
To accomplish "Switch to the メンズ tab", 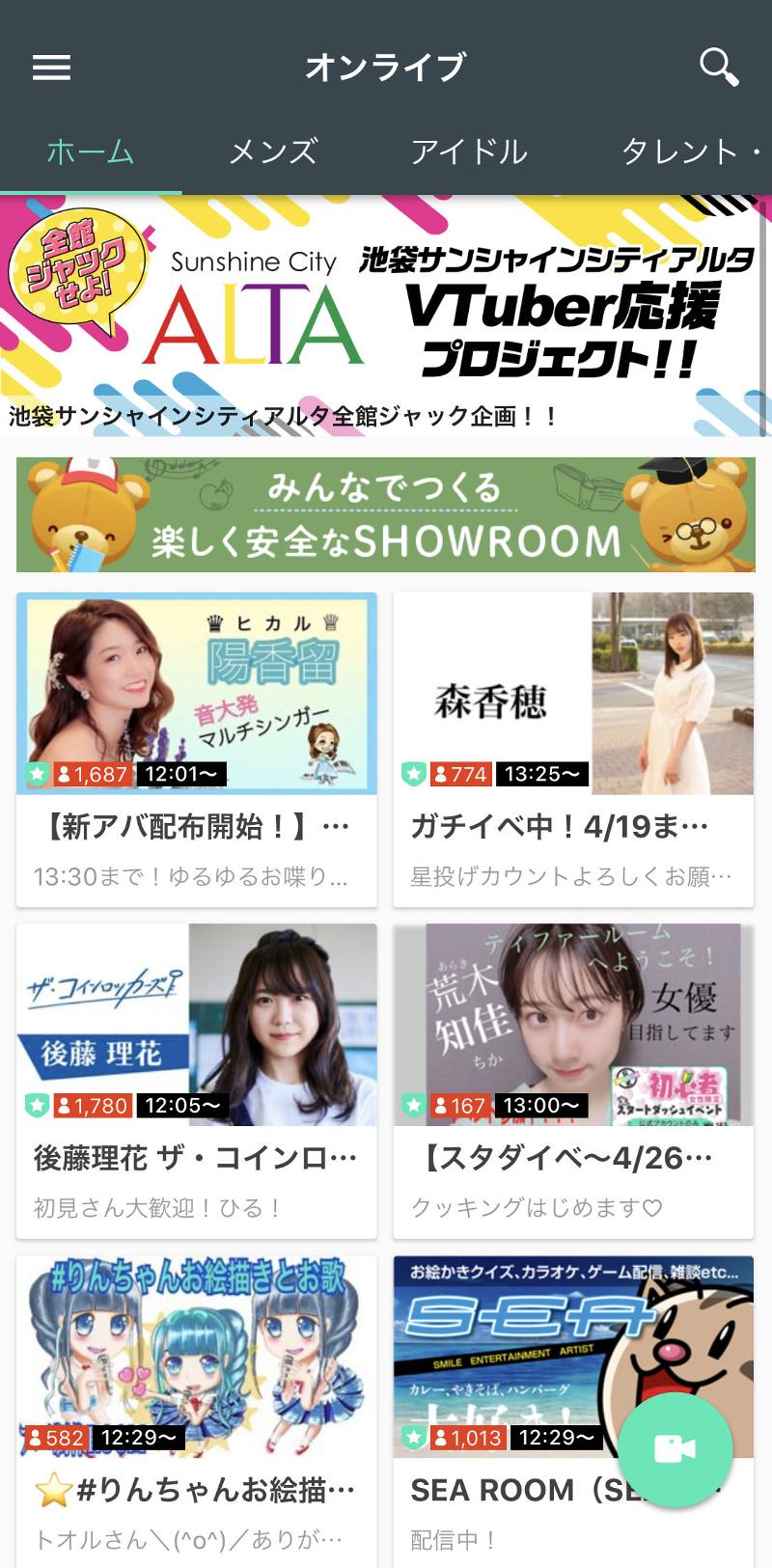I will click(273, 151).
